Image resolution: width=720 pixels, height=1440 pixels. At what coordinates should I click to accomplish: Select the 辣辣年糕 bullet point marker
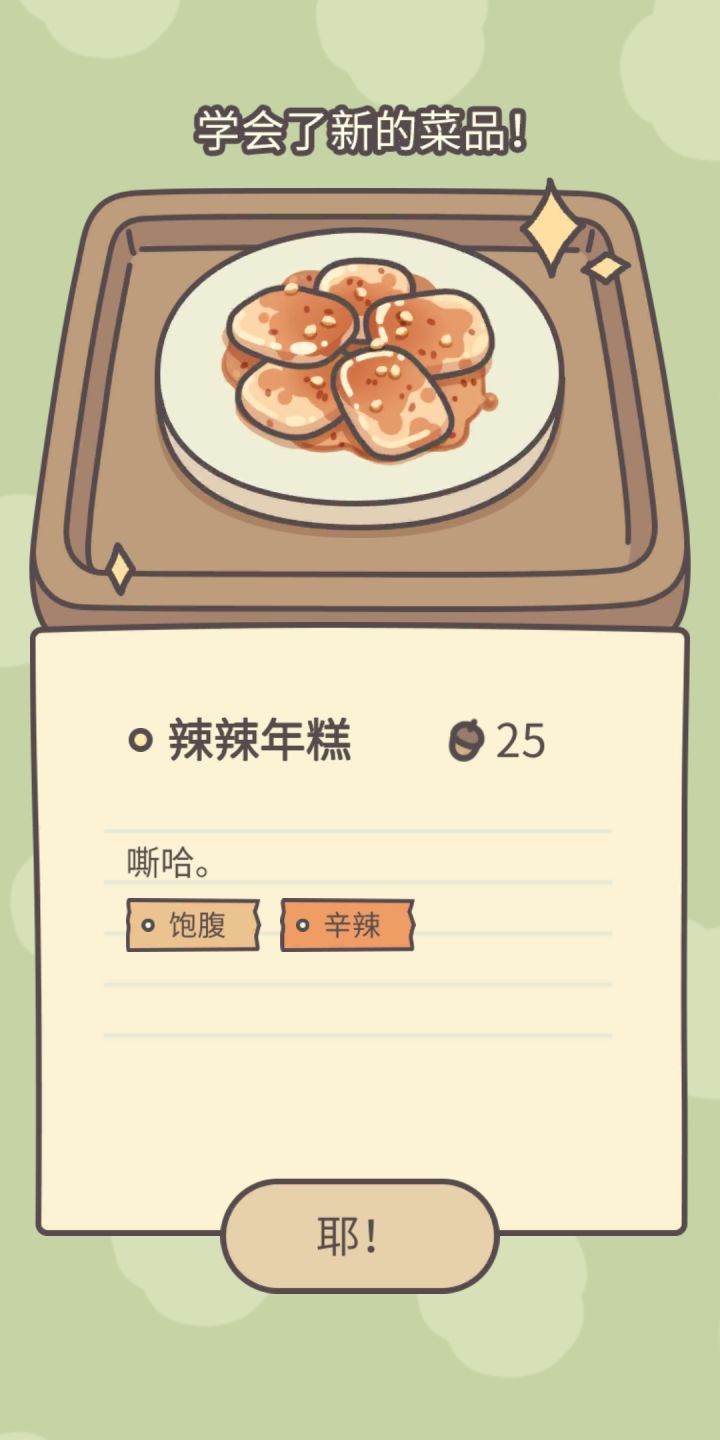coord(139,740)
